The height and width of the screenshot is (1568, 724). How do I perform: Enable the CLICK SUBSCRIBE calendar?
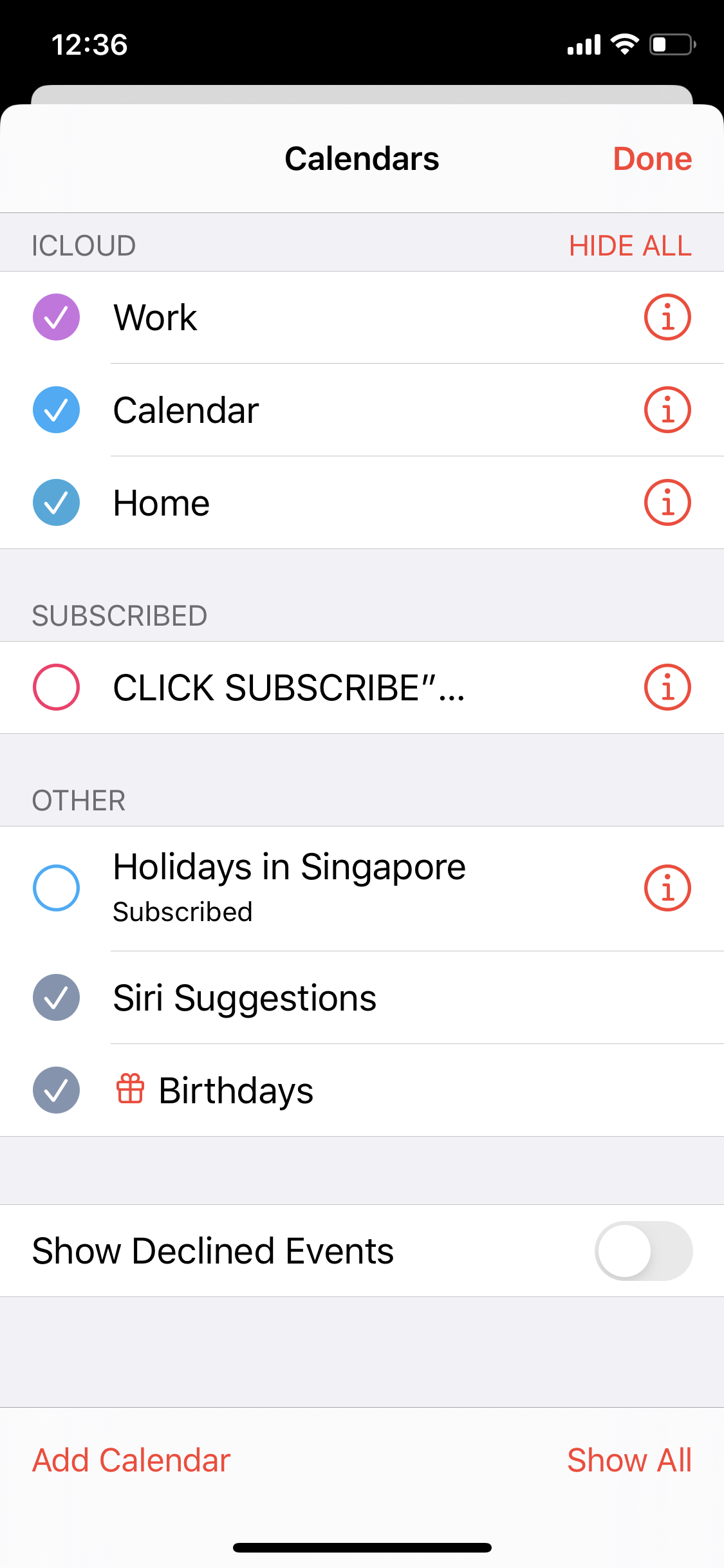pos(57,687)
